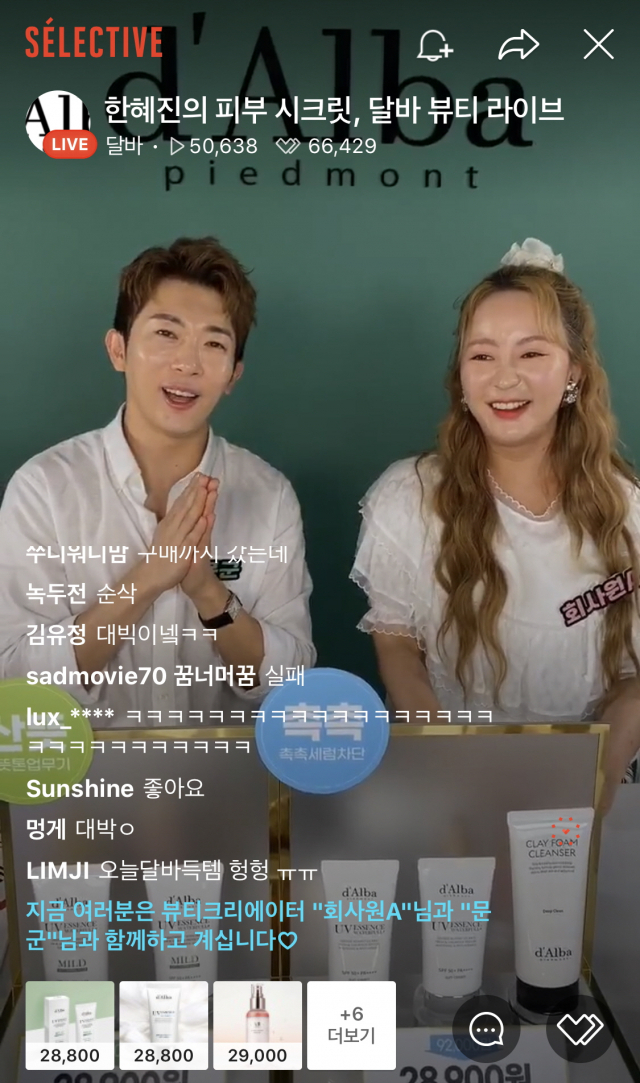
Task: Open the first 28,800 product thumbnail
Action: click(x=70, y=1024)
